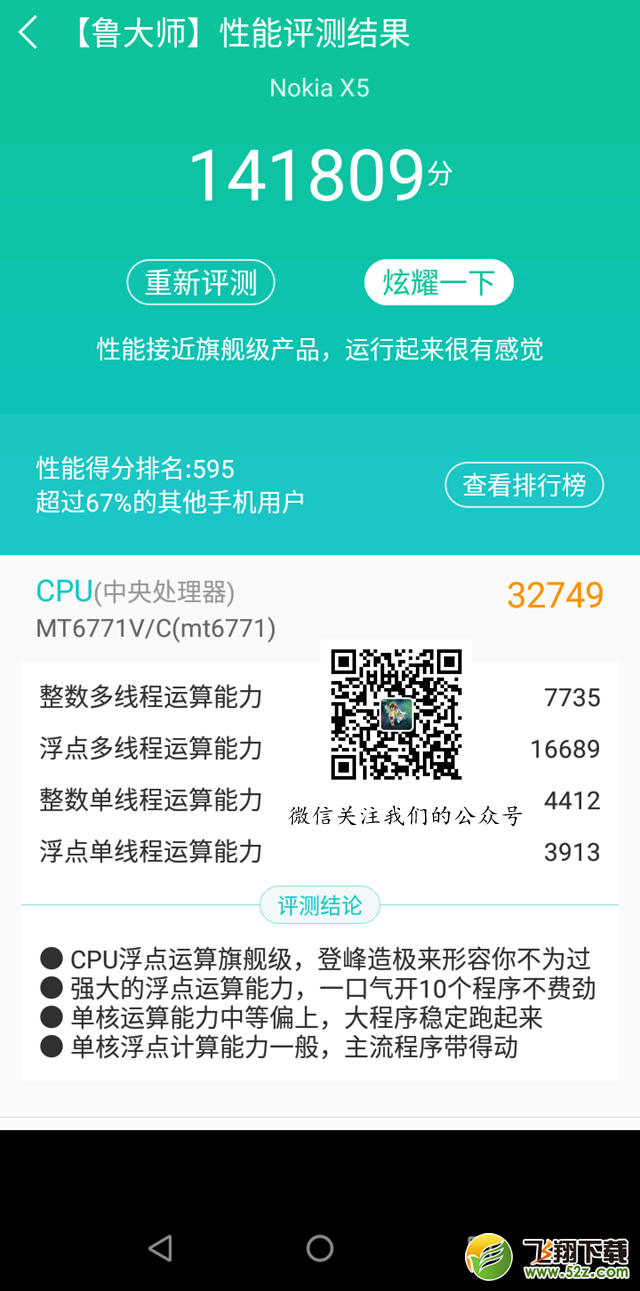Go back using the top-left arrow
Screen dimensions: 640x1291
pos(28,33)
